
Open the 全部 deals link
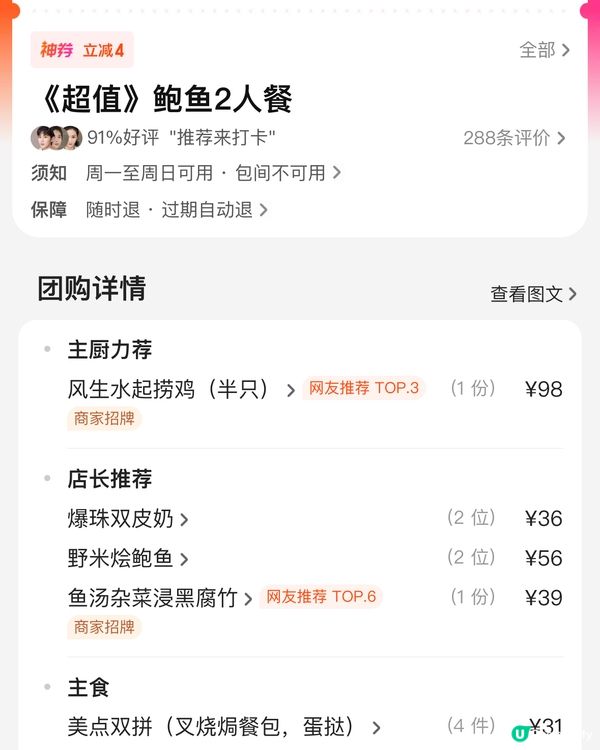click(x=544, y=50)
